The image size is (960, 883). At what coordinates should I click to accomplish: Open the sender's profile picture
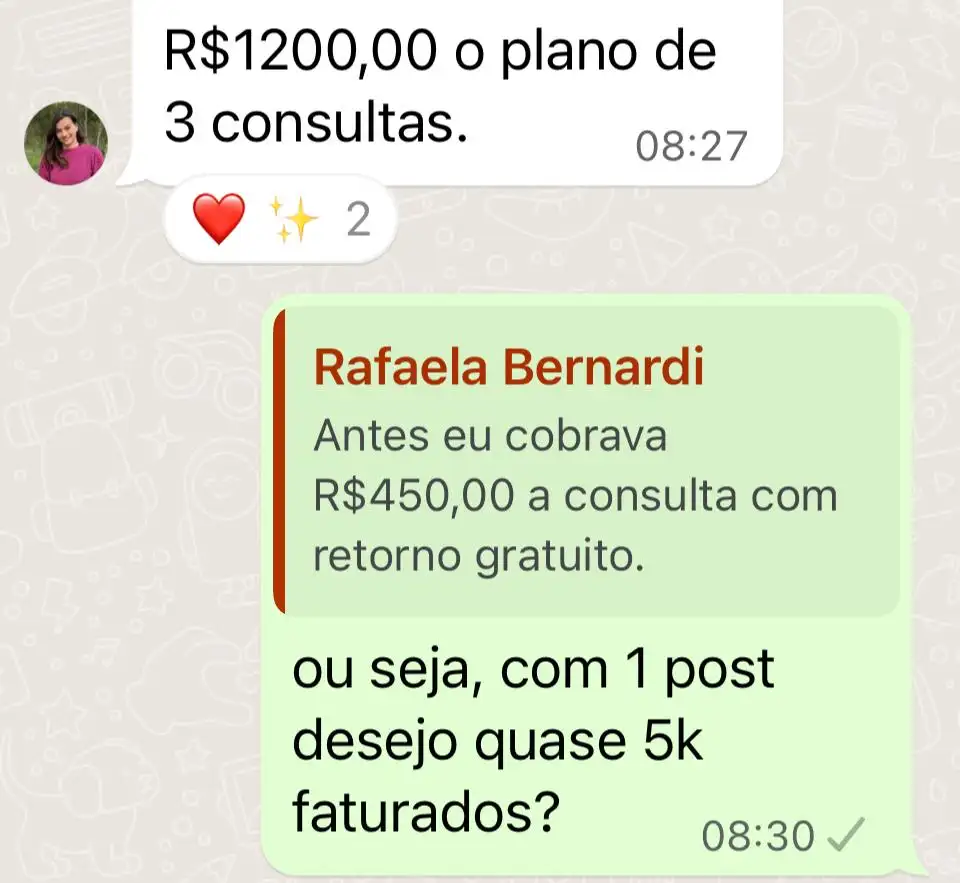(66, 144)
